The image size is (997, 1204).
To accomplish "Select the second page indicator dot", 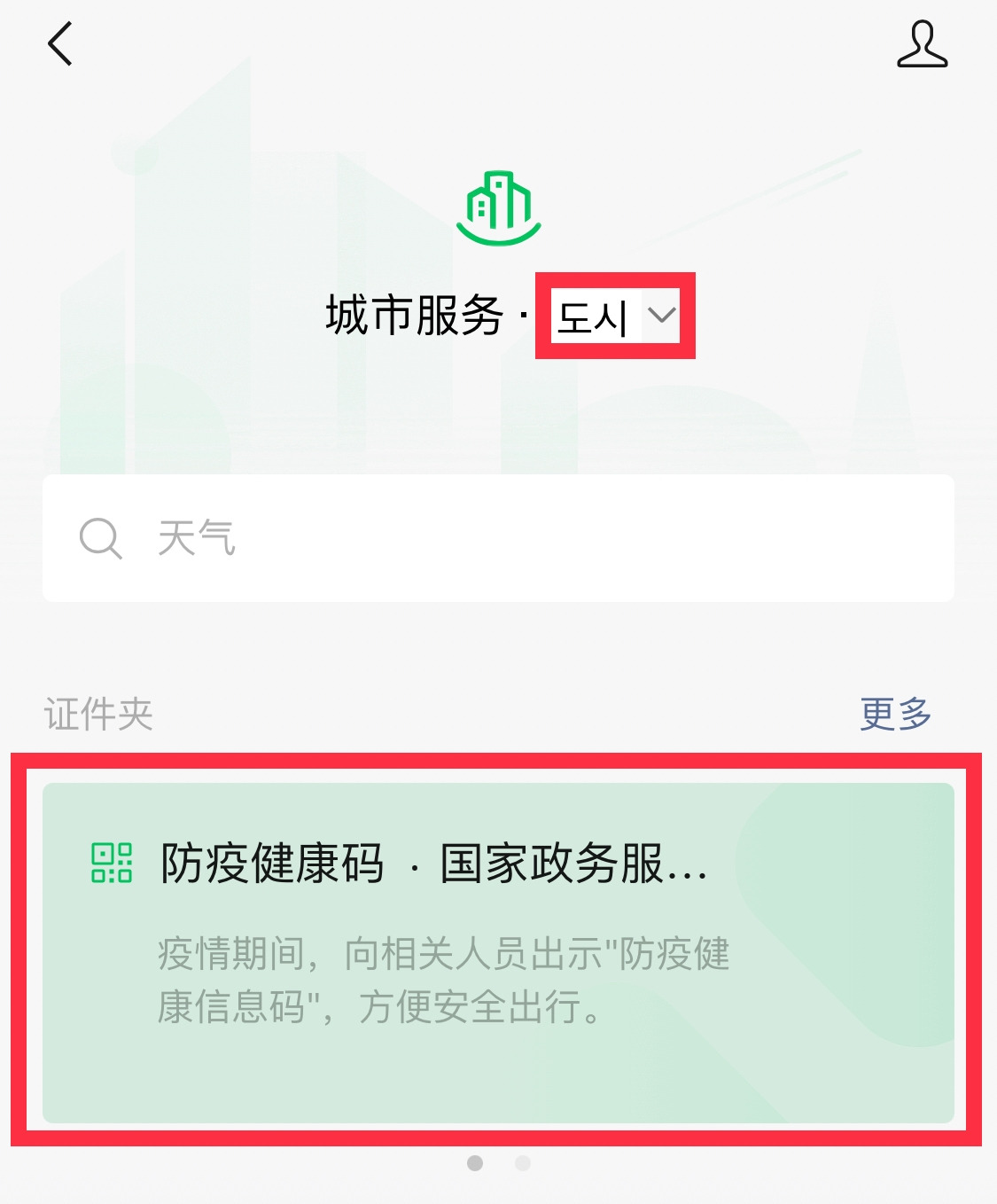I will coord(523,1163).
